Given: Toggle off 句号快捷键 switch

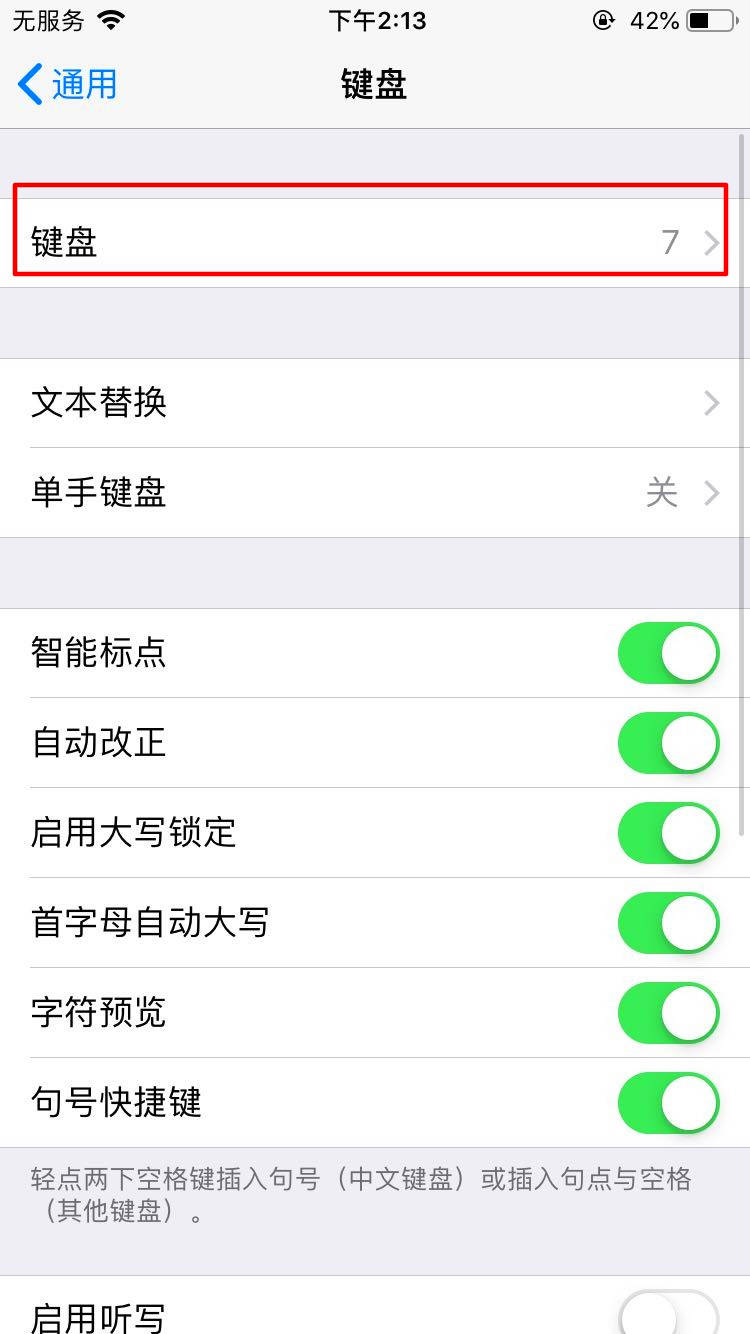Looking at the screenshot, I should click(x=668, y=1103).
